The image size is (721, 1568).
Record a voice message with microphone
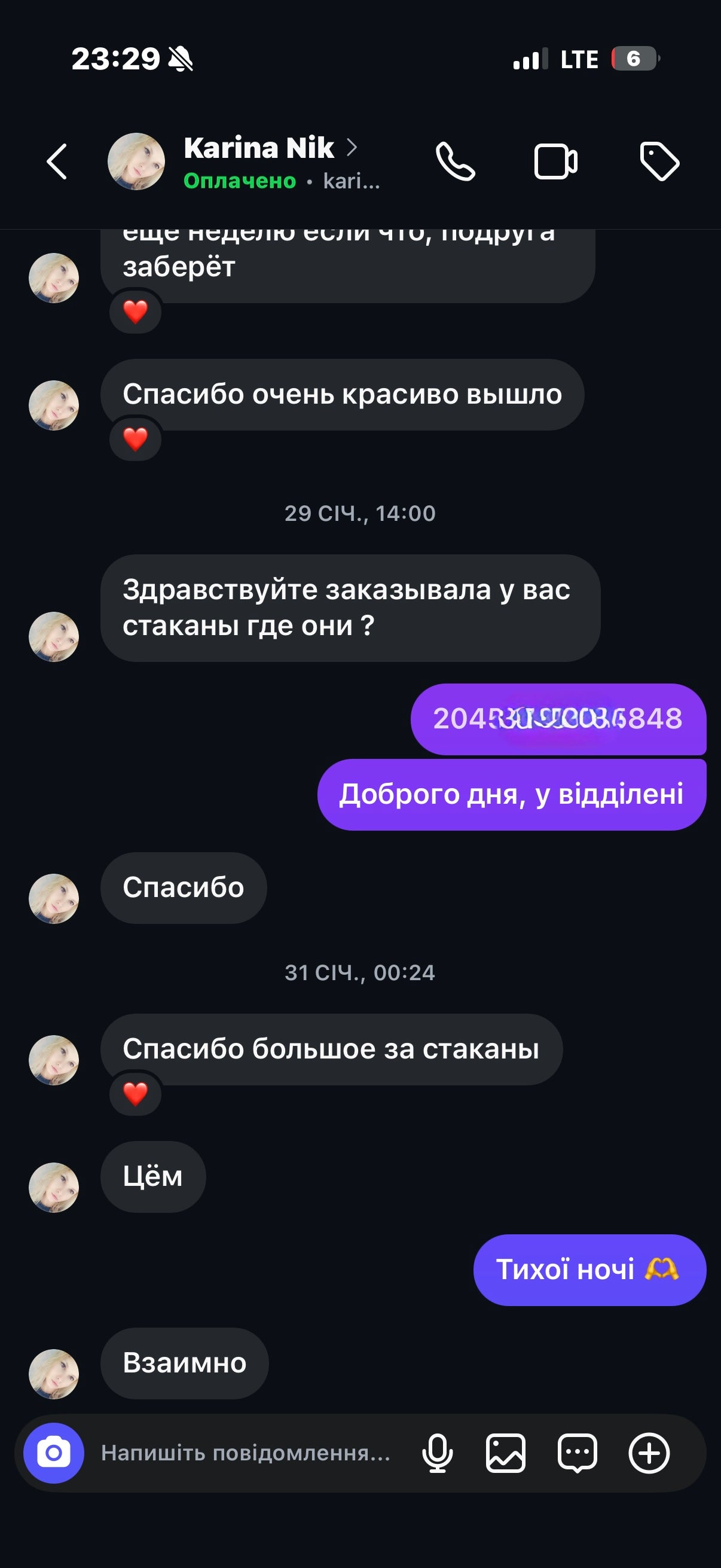(438, 1453)
